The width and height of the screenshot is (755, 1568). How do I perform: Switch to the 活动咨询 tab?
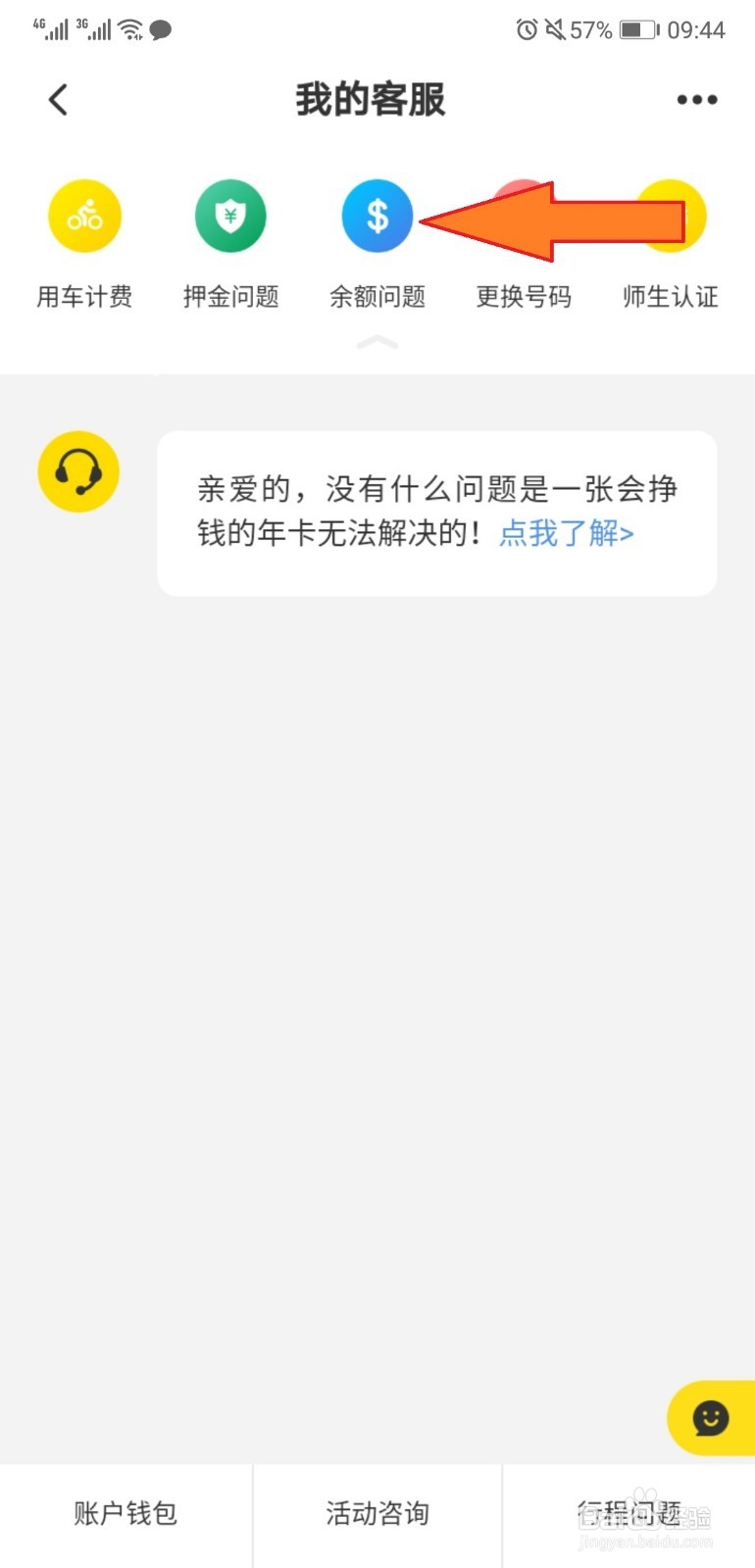pos(377,1514)
